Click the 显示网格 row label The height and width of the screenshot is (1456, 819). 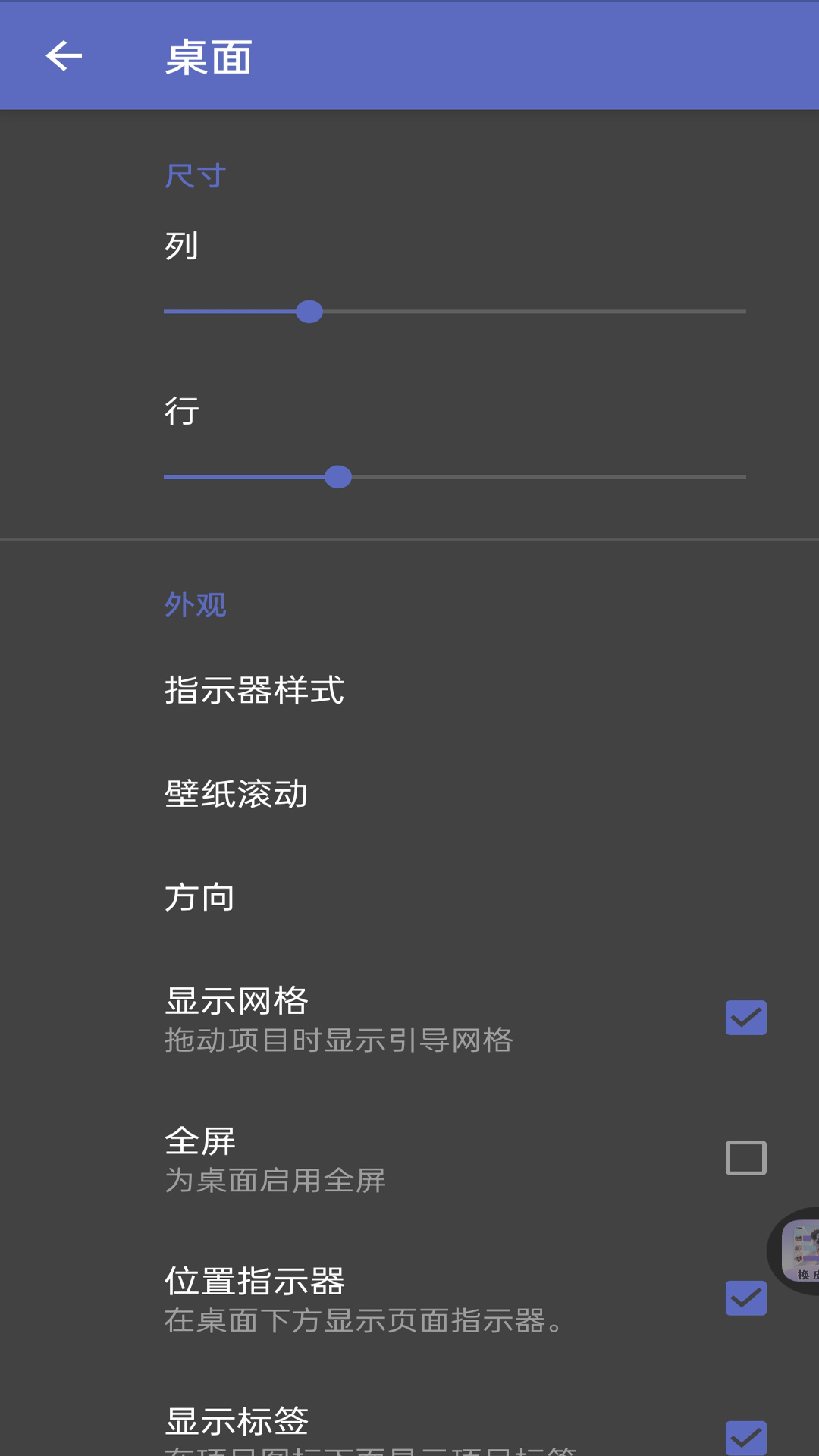[236, 1001]
